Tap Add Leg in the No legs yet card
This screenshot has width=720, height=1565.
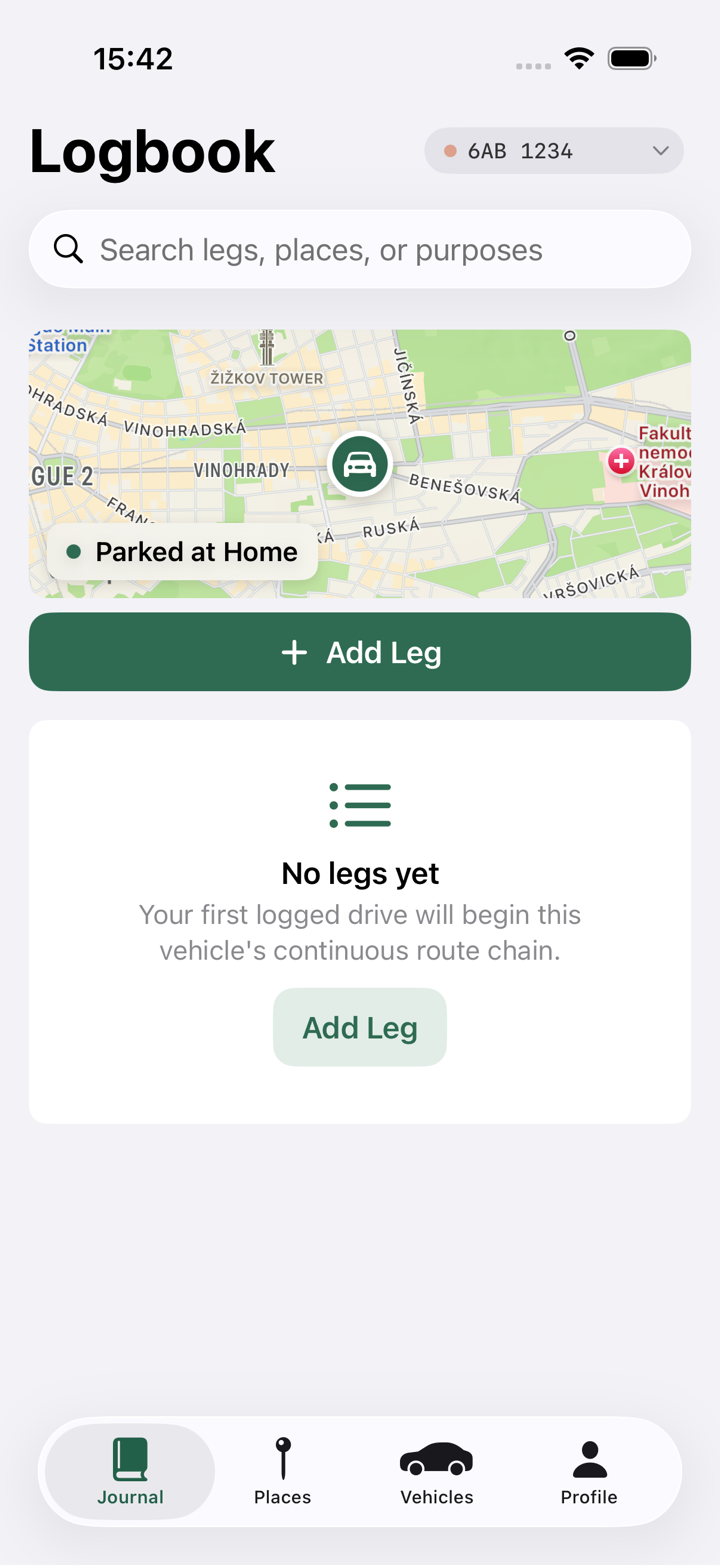click(360, 1027)
